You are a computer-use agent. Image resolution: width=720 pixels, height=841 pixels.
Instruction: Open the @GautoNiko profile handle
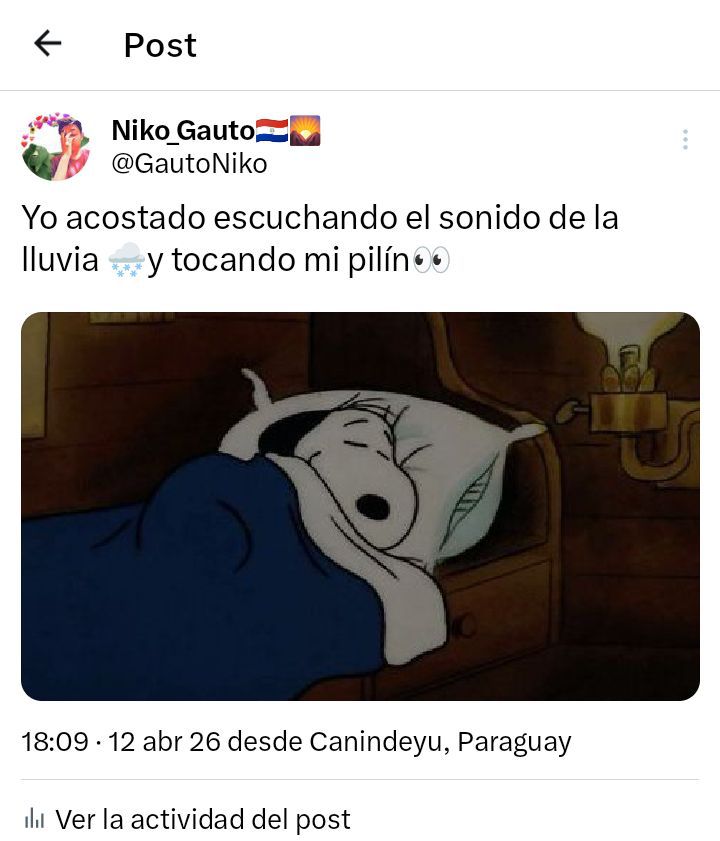point(189,164)
